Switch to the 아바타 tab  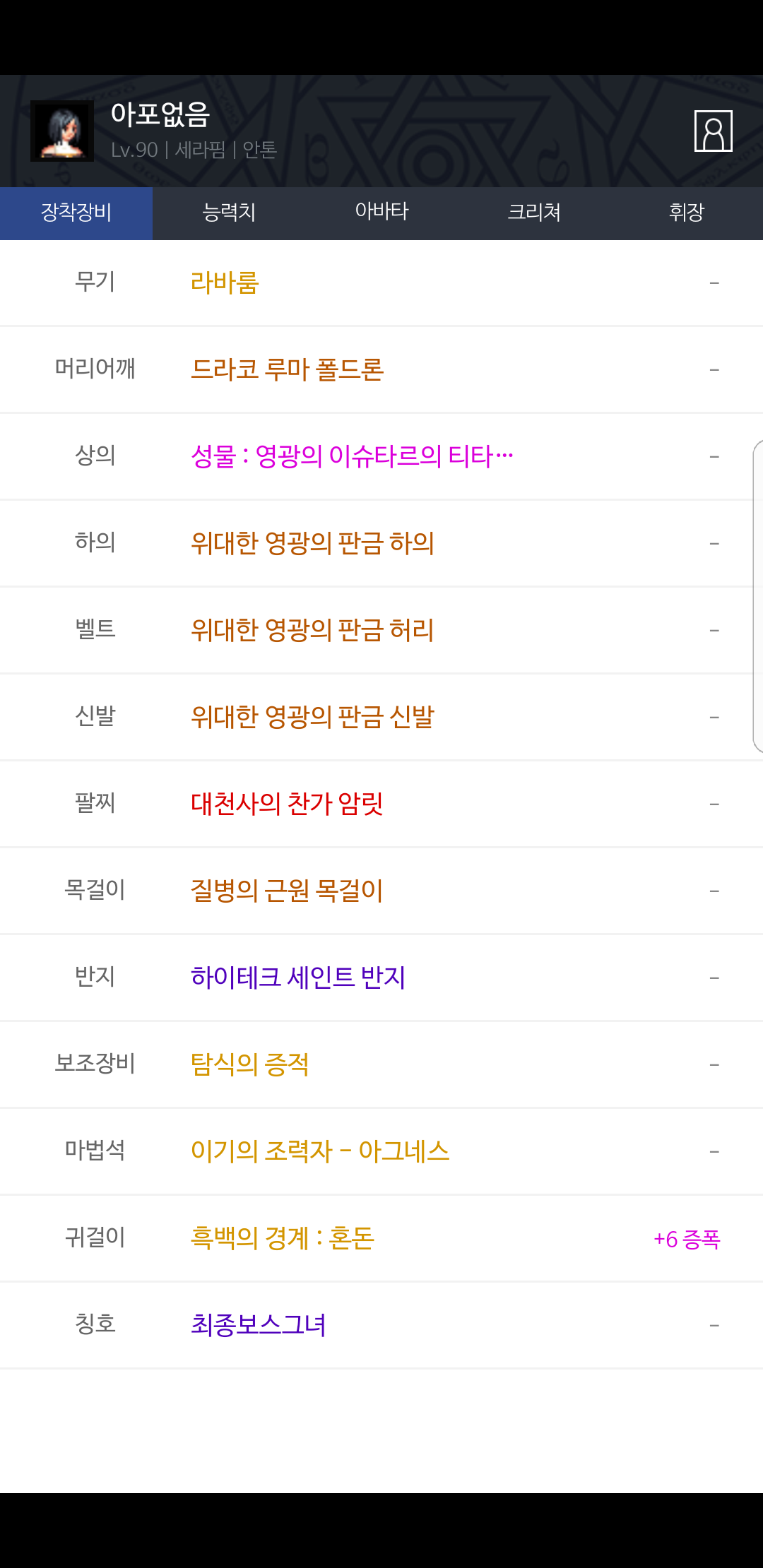tap(381, 213)
